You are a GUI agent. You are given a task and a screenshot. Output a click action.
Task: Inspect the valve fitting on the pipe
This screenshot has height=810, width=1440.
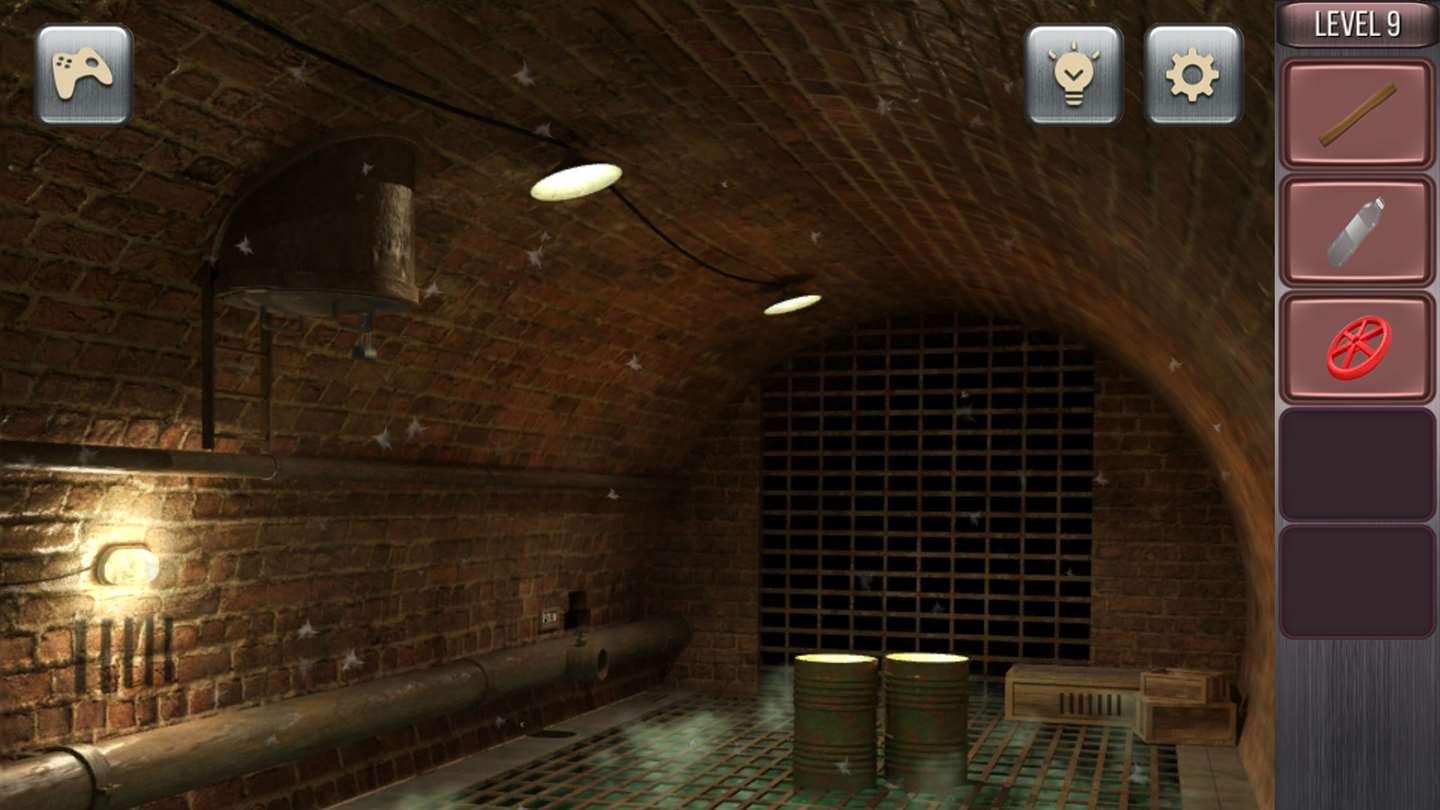[x=588, y=660]
